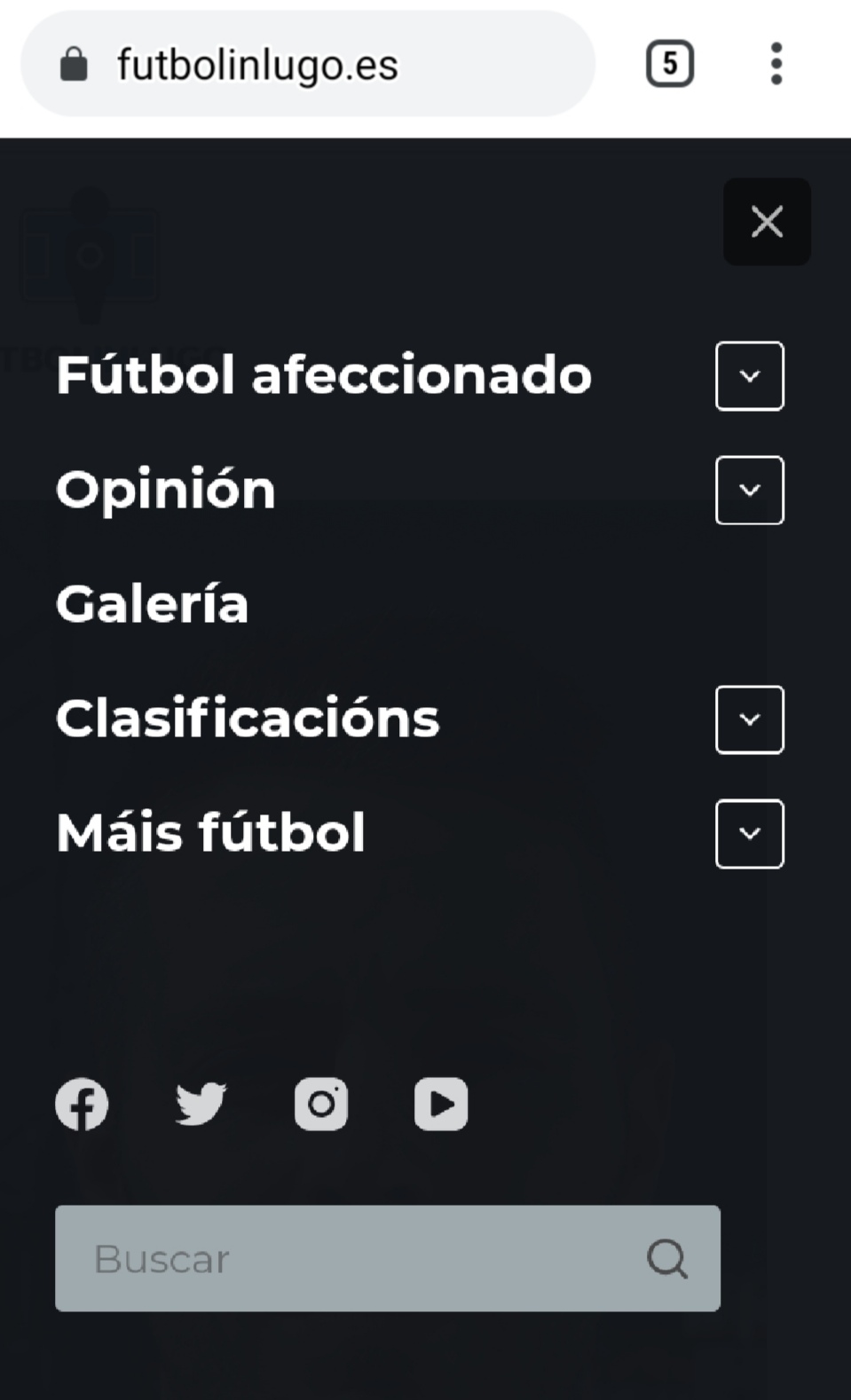Close the navigation menu
This screenshot has height=1400, width=851.
point(767,222)
